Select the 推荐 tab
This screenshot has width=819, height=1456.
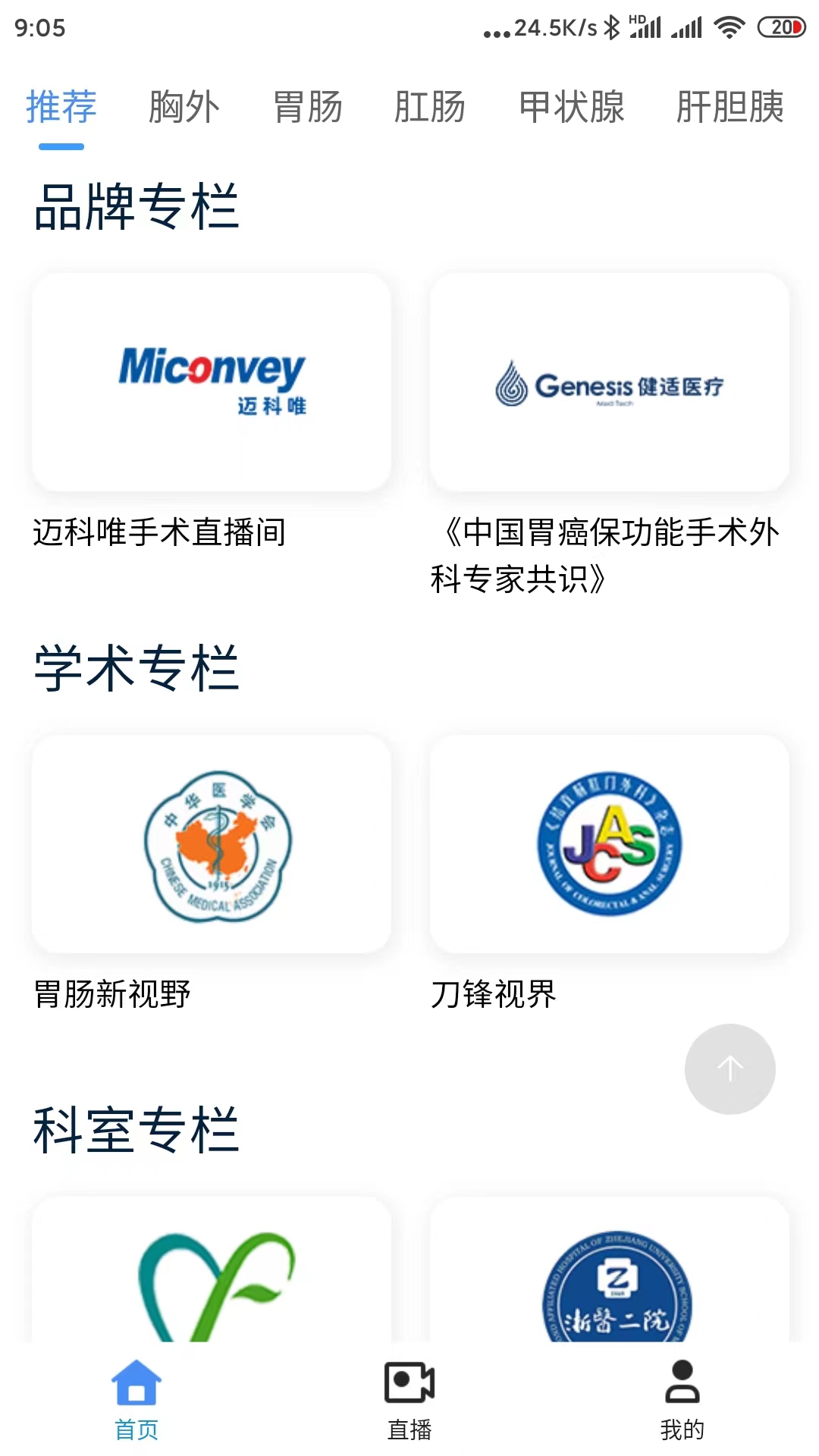61,107
